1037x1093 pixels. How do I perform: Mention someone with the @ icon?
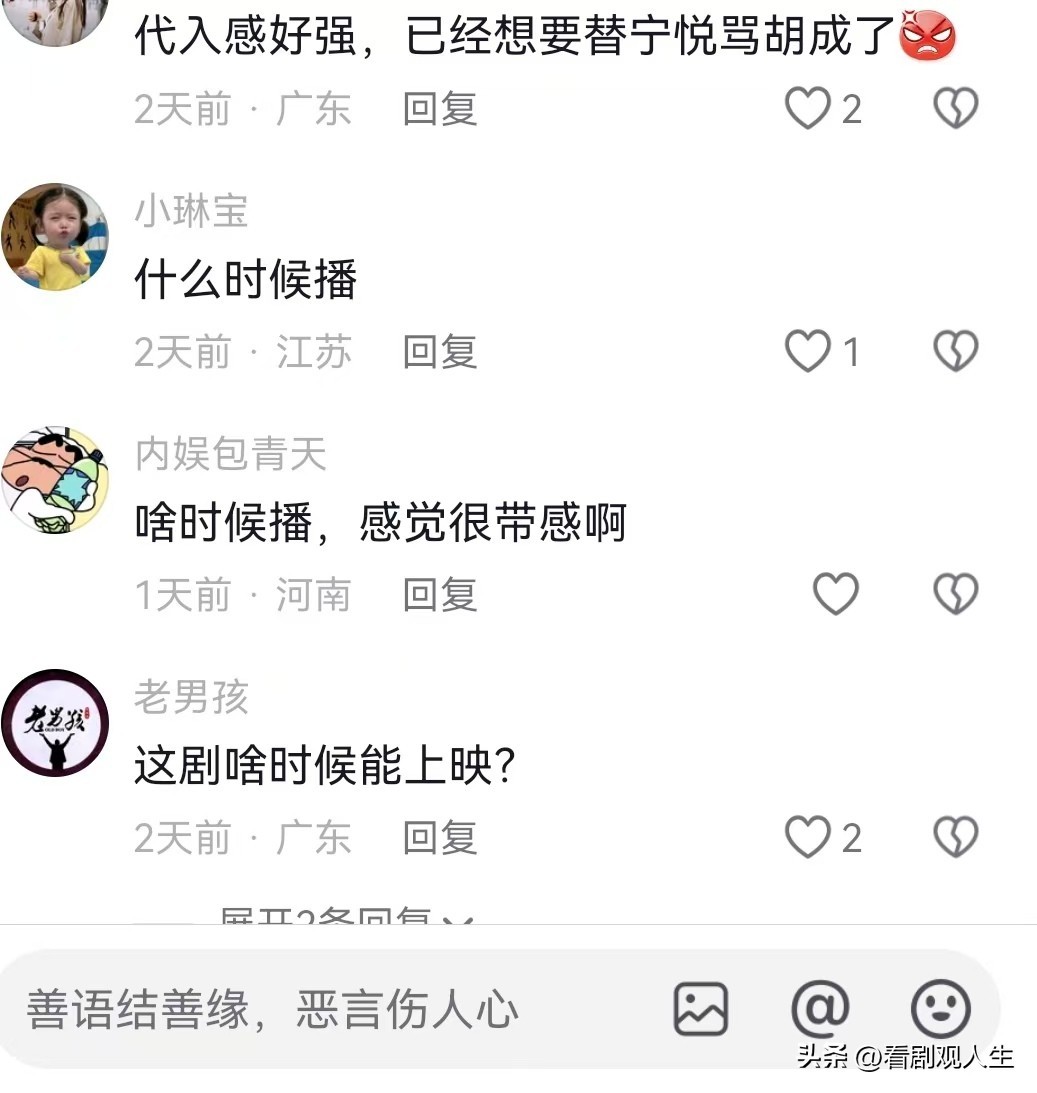820,1009
